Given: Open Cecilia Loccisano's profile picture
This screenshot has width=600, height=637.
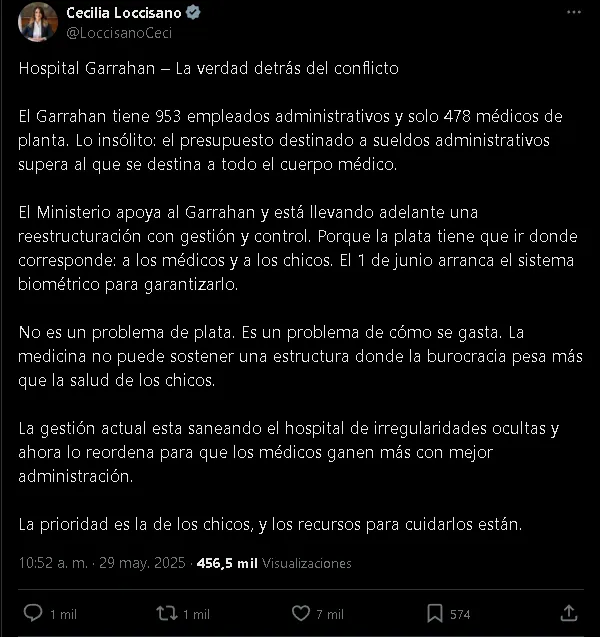Looking at the screenshot, I should 38,22.
